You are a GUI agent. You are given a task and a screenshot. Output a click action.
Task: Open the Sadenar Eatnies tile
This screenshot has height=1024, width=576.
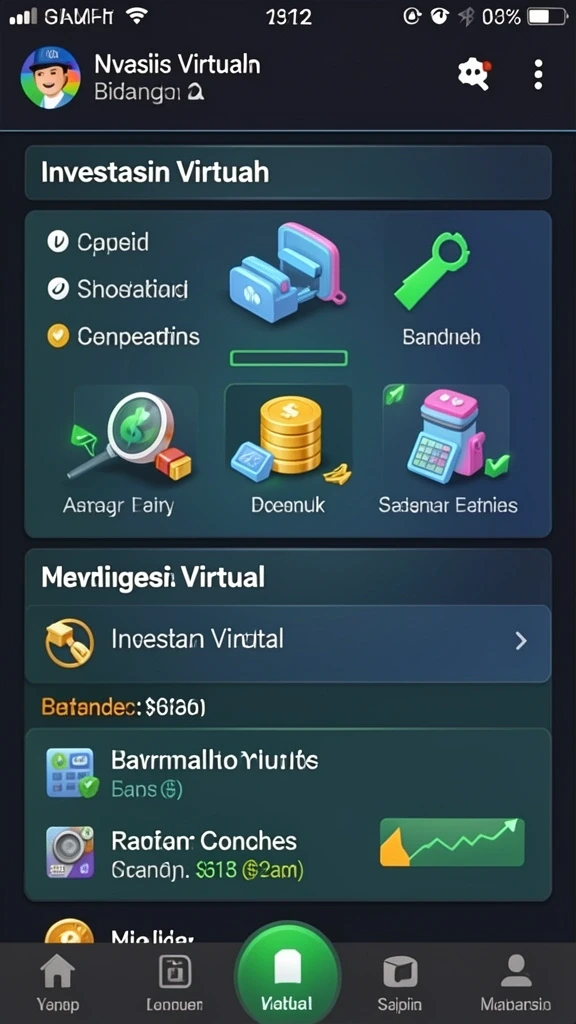coord(448,453)
